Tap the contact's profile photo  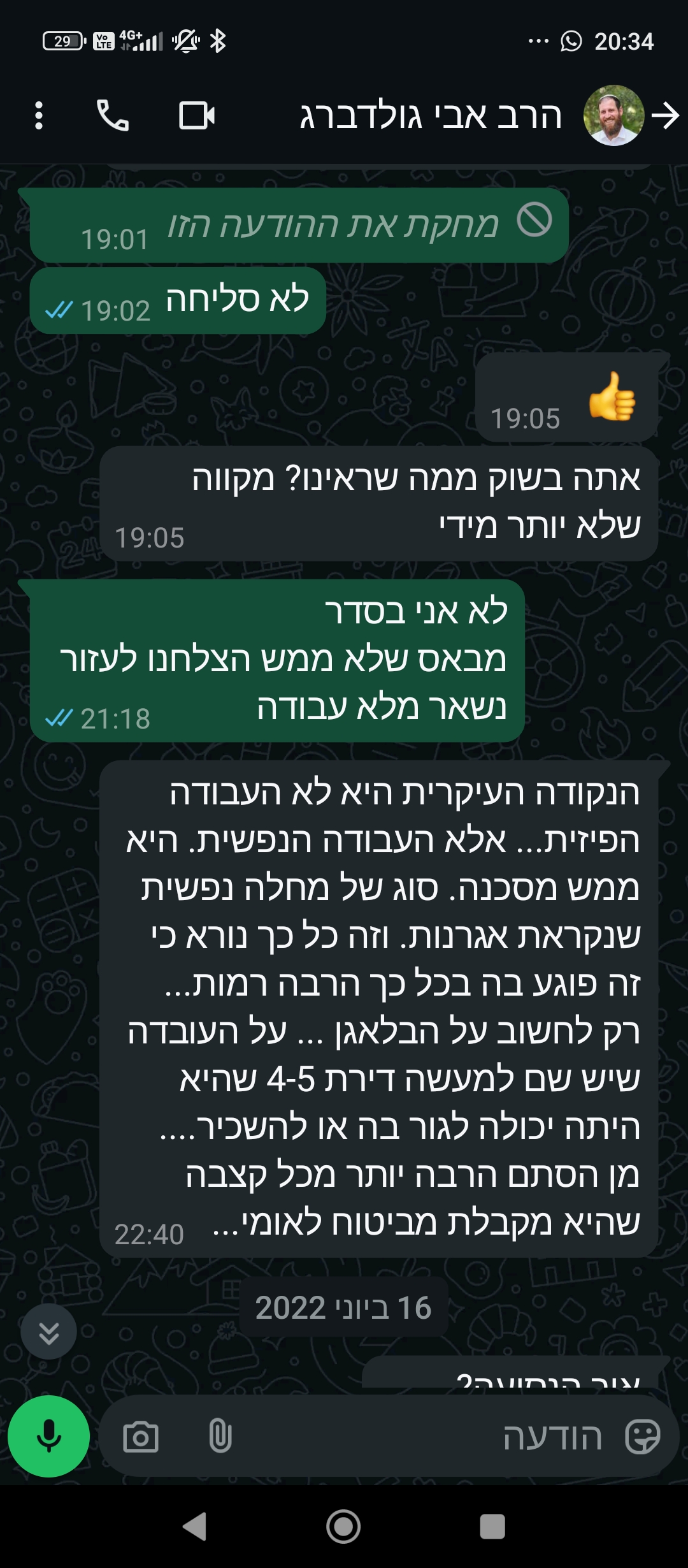click(613, 115)
